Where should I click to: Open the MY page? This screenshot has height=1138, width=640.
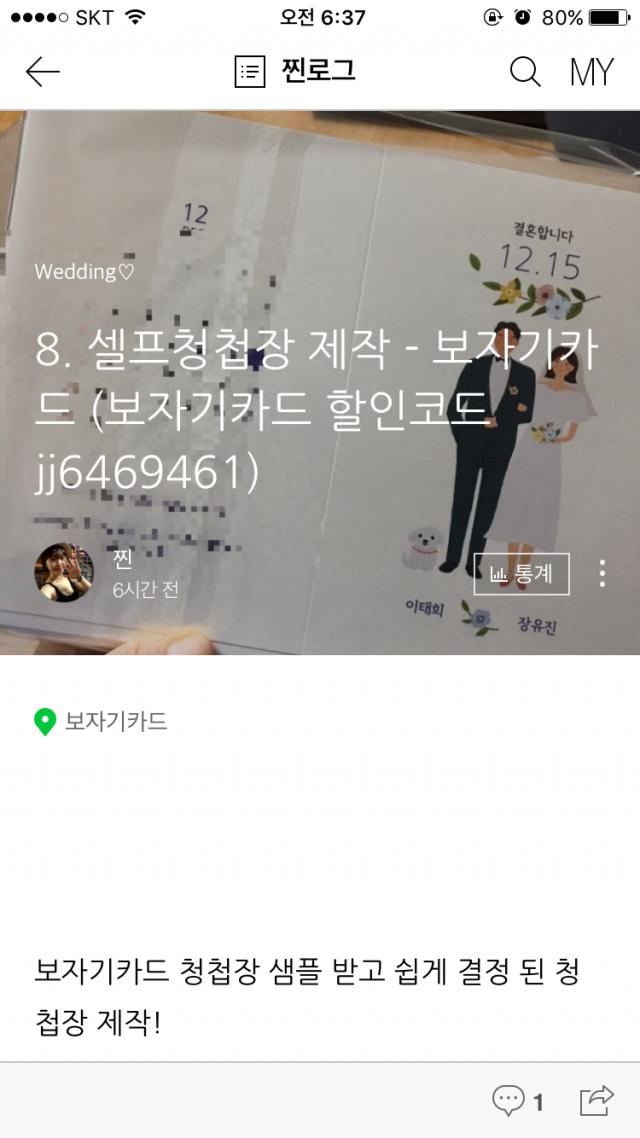click(x=591, y=72)
